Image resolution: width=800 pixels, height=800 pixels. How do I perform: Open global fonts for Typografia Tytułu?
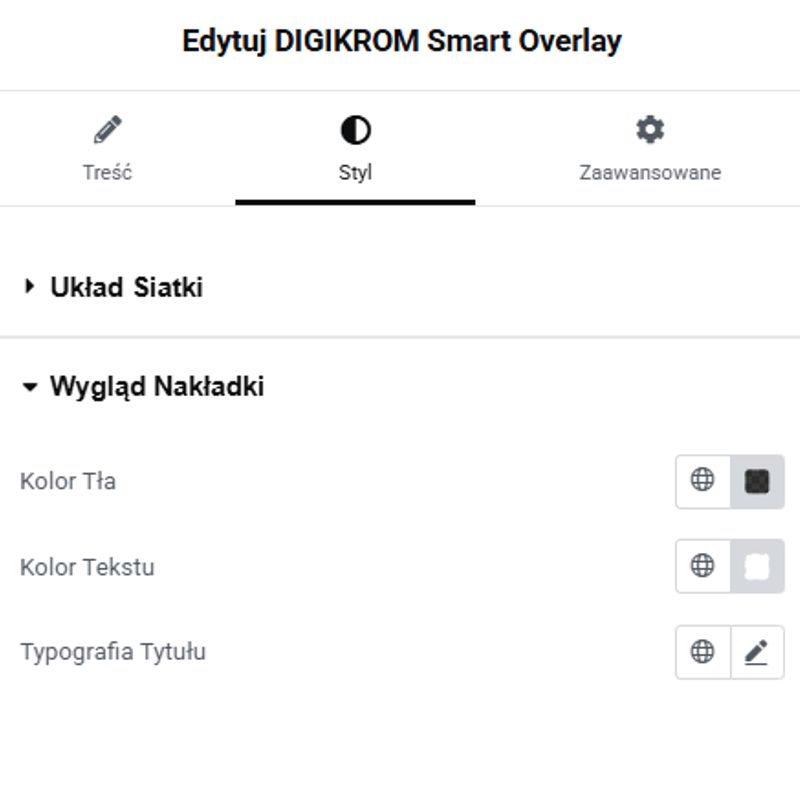(x=703, y=652)
